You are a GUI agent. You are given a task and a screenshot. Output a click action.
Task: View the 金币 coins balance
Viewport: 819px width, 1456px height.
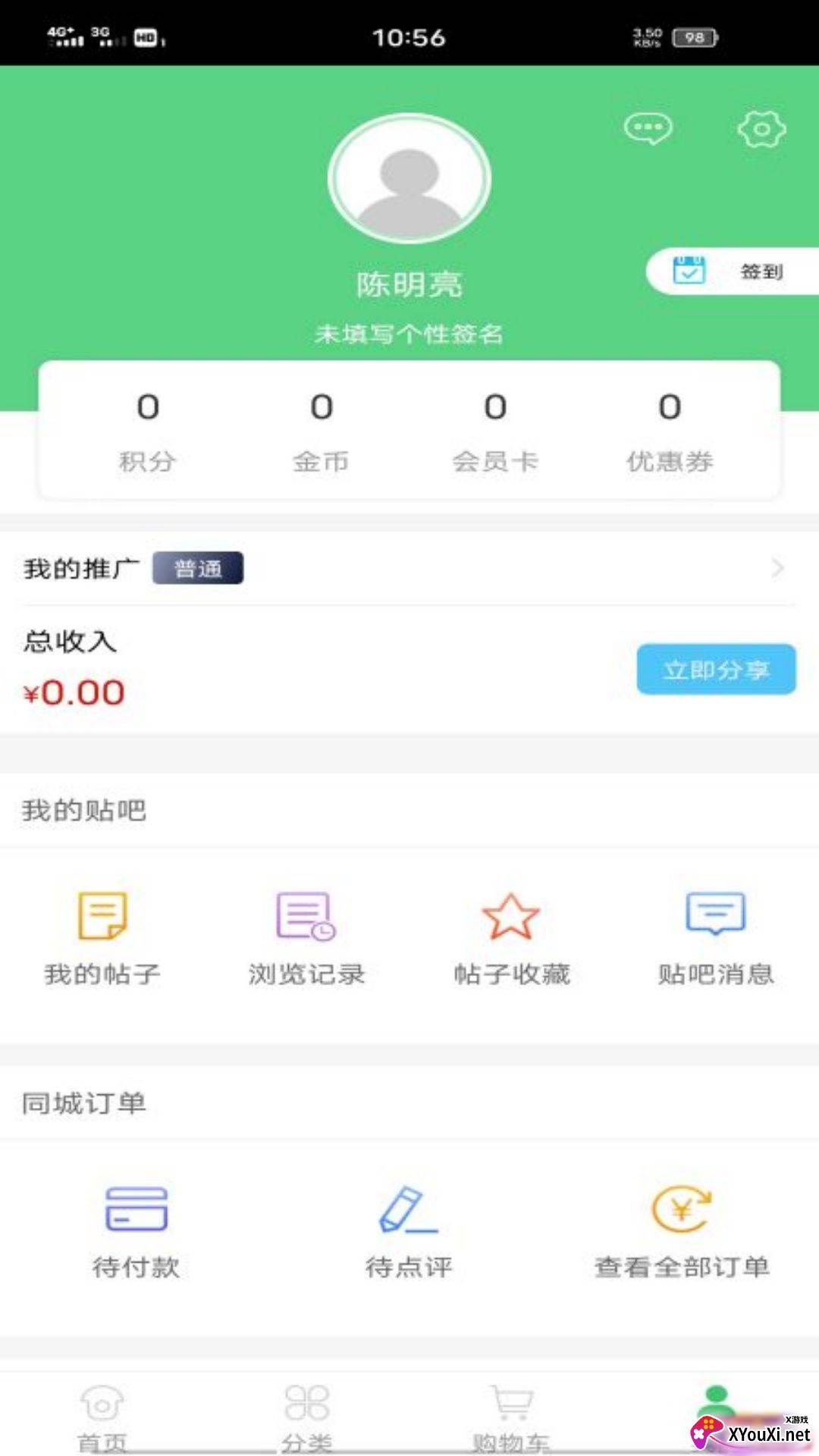322,430
